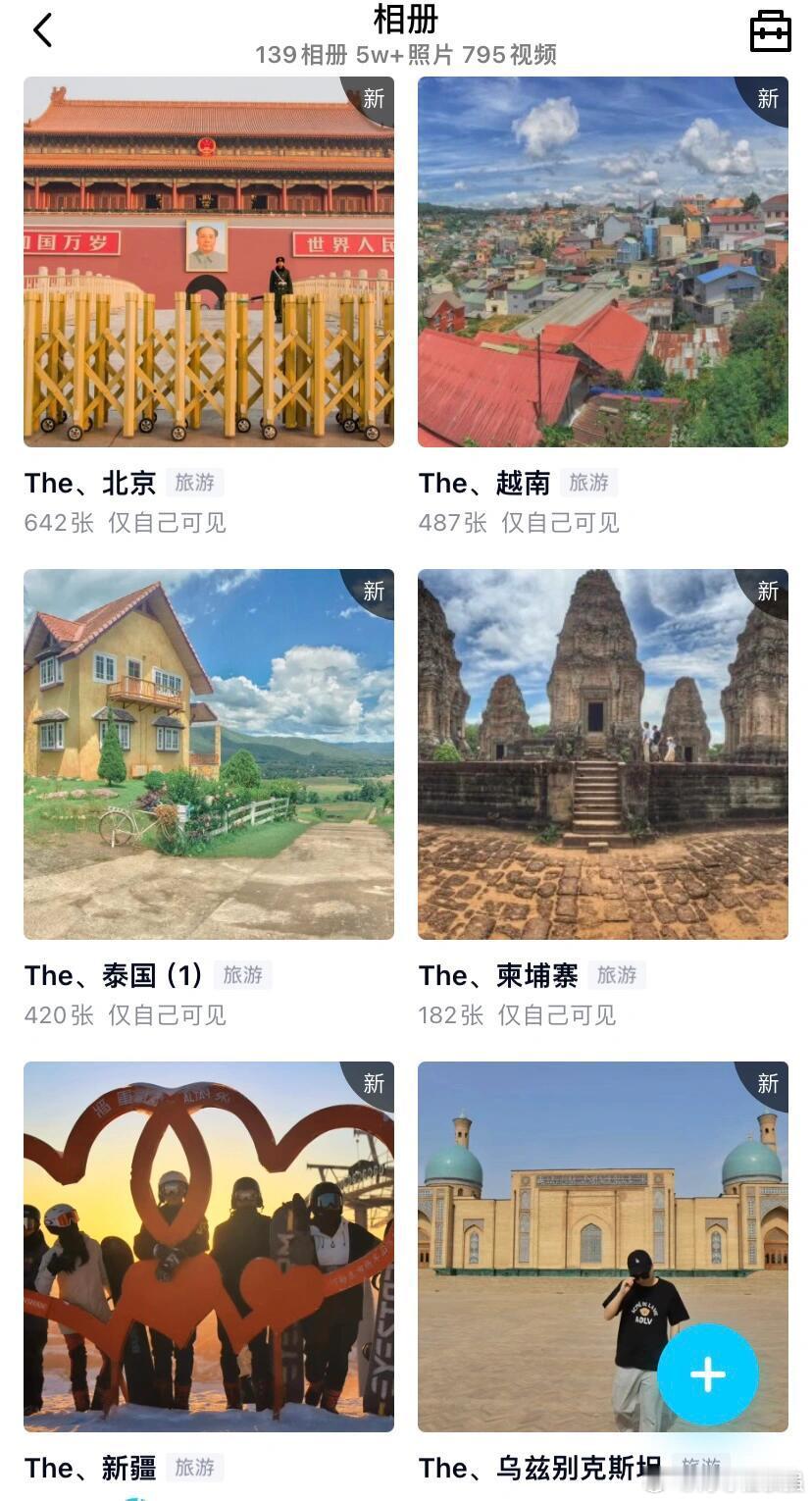Go back using the top-left arrow
812x1501 pixels.
[x=42, y=31]
